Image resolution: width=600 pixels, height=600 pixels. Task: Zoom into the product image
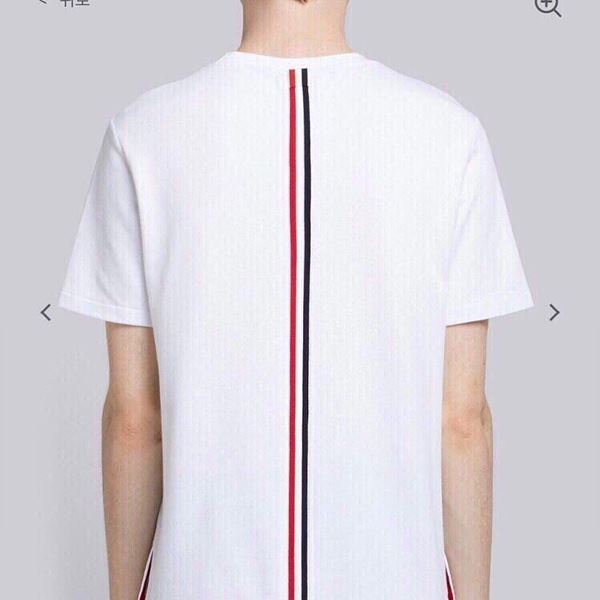[x=547, y=6]
